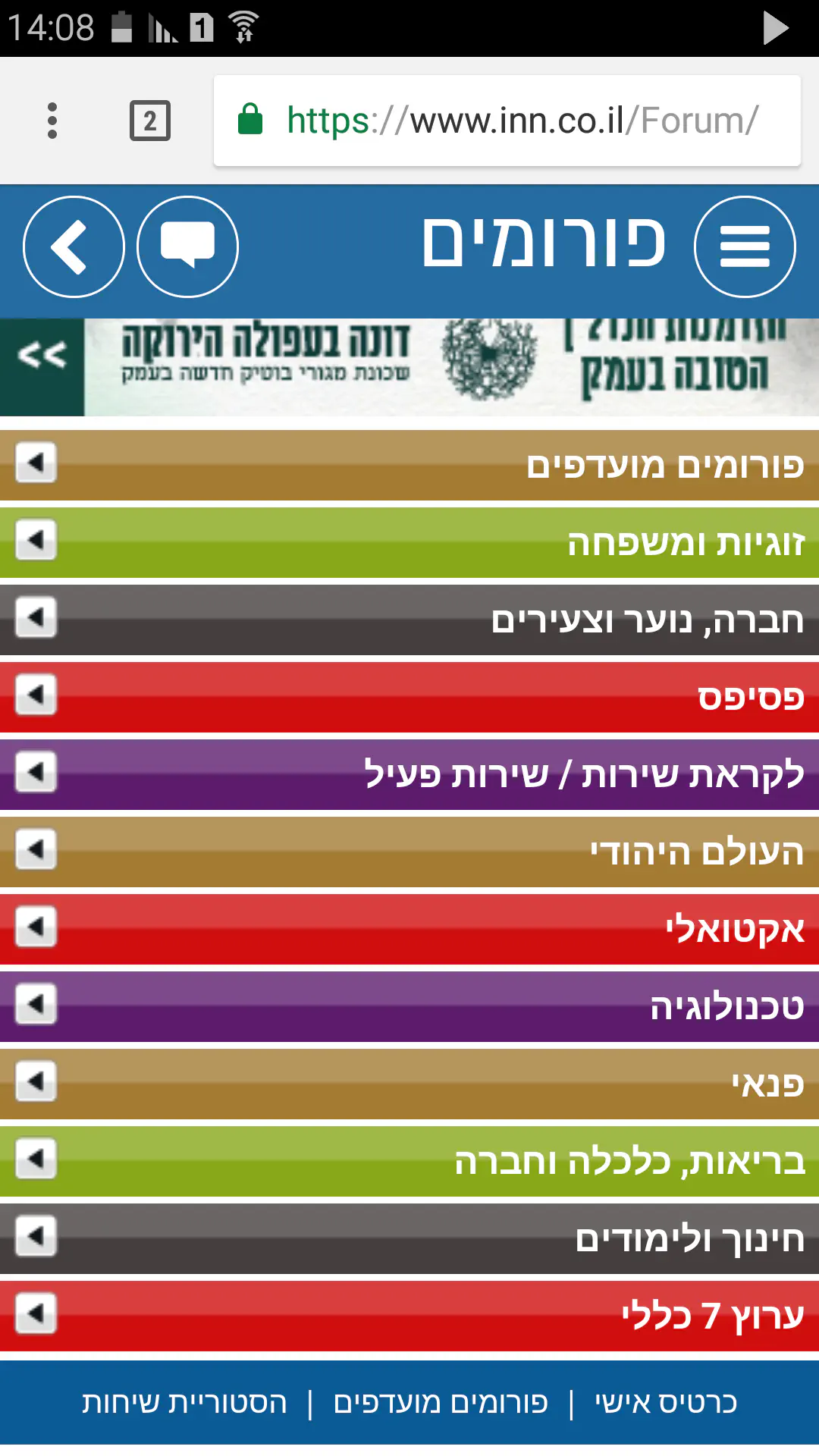Expand the בריאות, כלכלה וחברה category

[x=409, y=1161]
